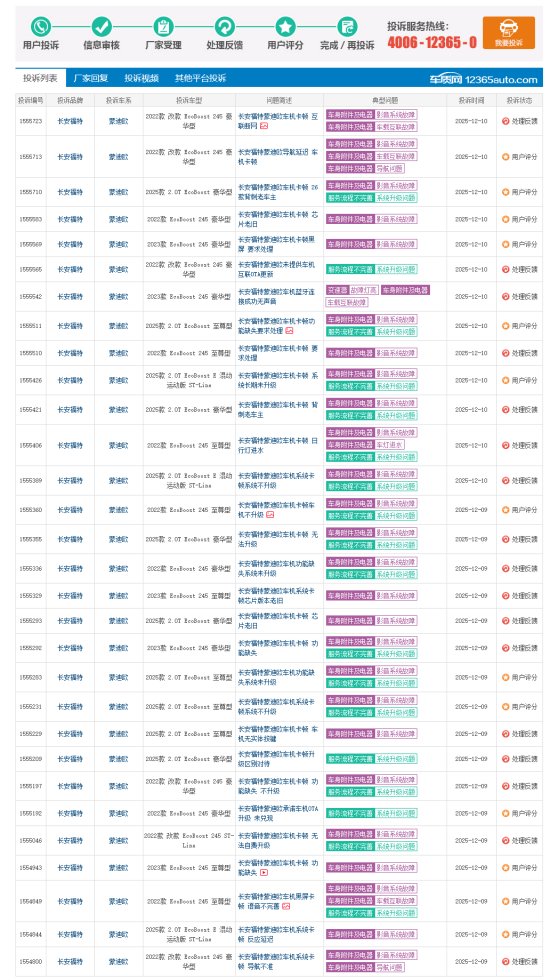Viewport: 550px width, 979px height.
Task: Select the 投诉列表 tab
Action: click(x=41, y=78)
